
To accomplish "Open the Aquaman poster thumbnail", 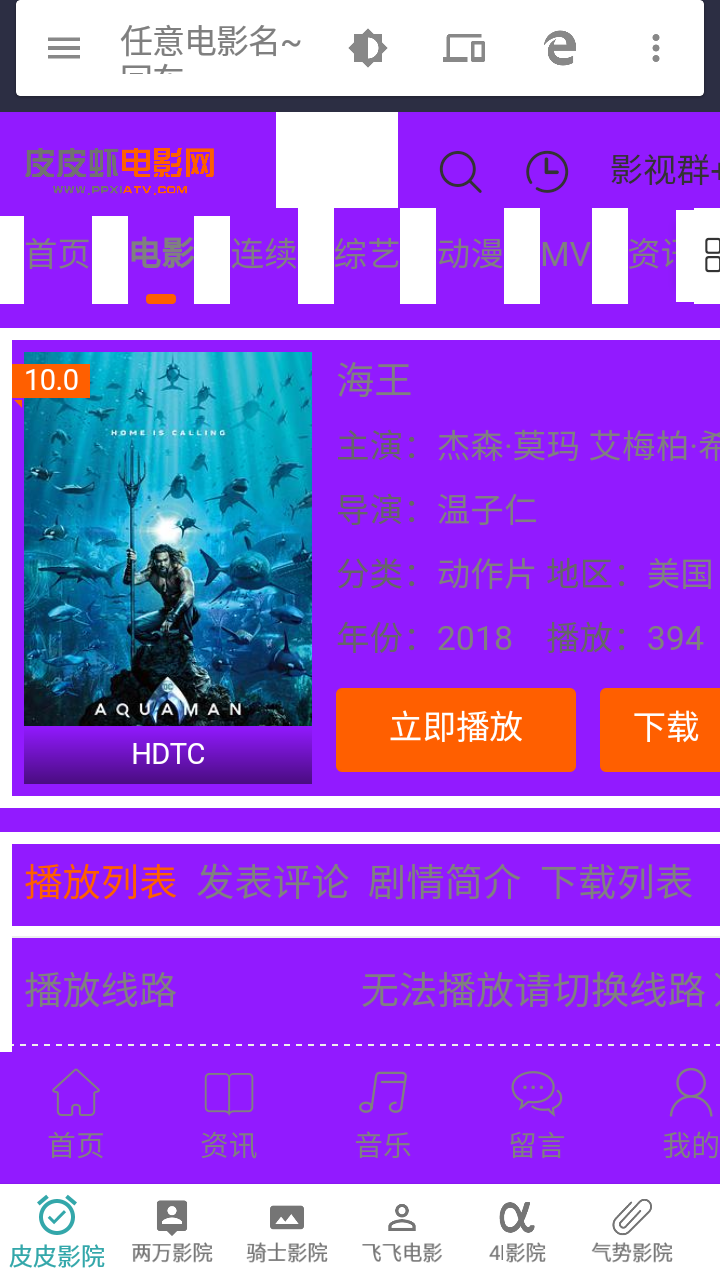I will coord(168,540).
